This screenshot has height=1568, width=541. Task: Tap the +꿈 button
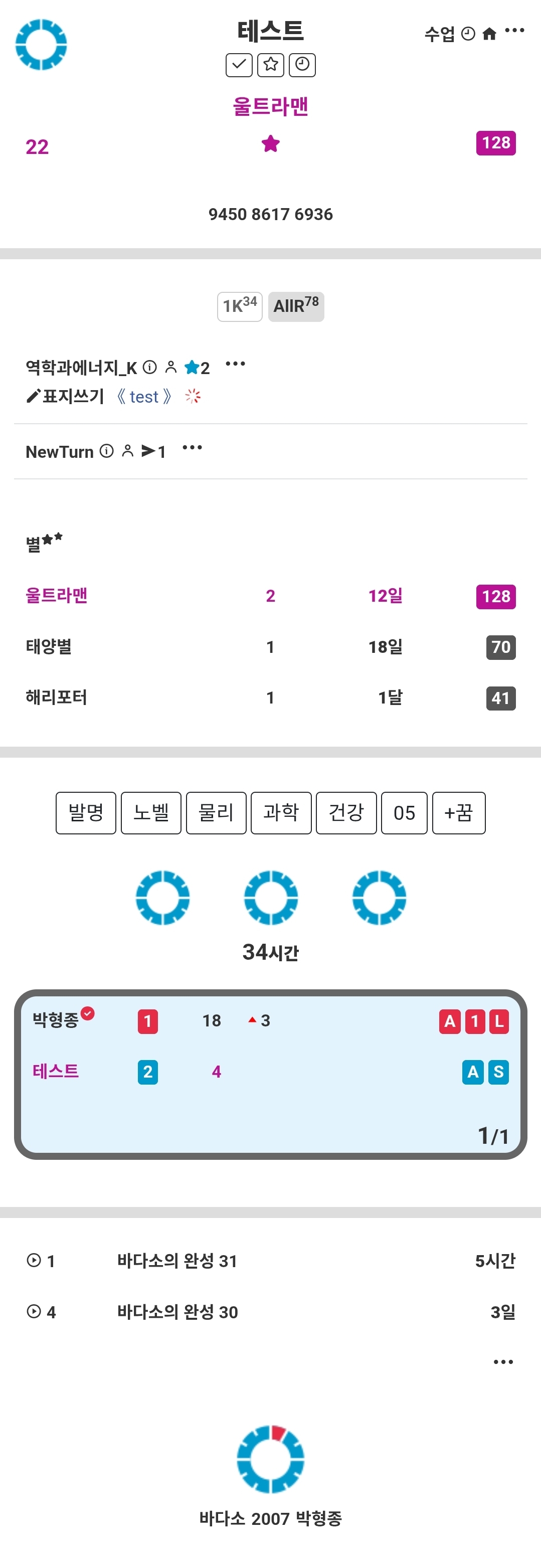(x=458, y=813)
